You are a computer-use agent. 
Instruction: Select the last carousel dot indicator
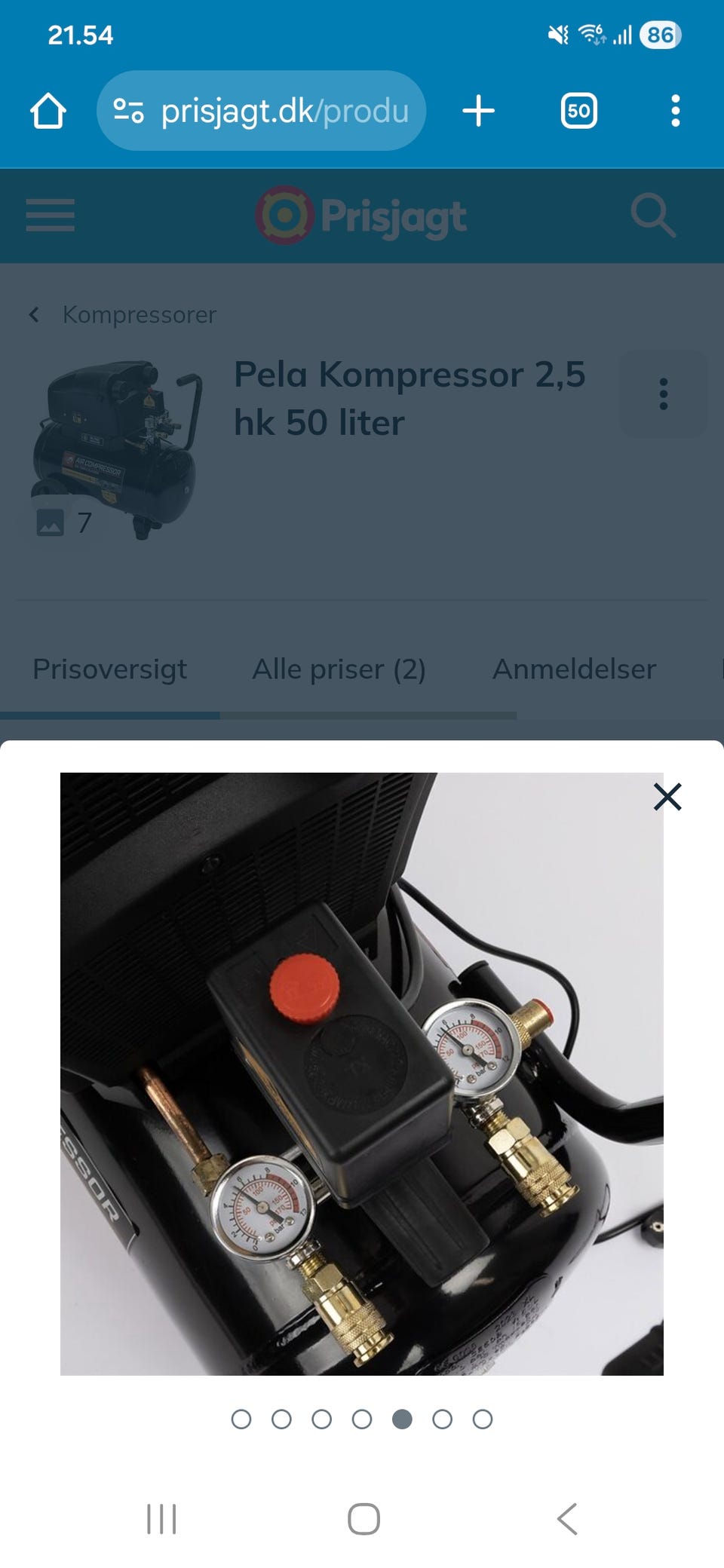[482, 1419]
